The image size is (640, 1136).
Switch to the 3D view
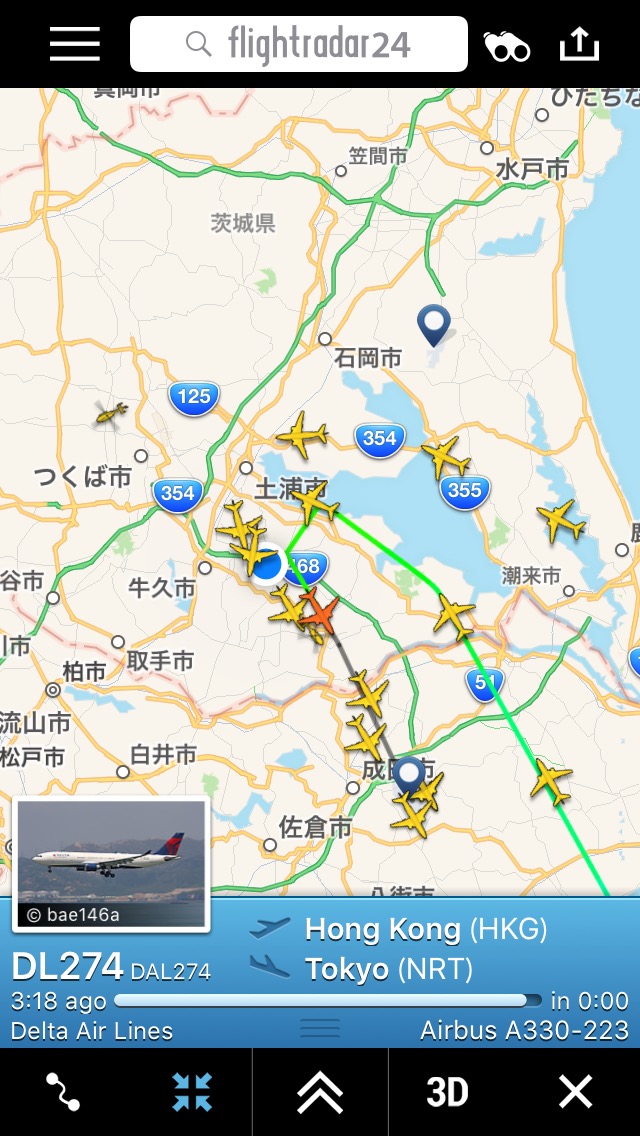pos(447,1092)
